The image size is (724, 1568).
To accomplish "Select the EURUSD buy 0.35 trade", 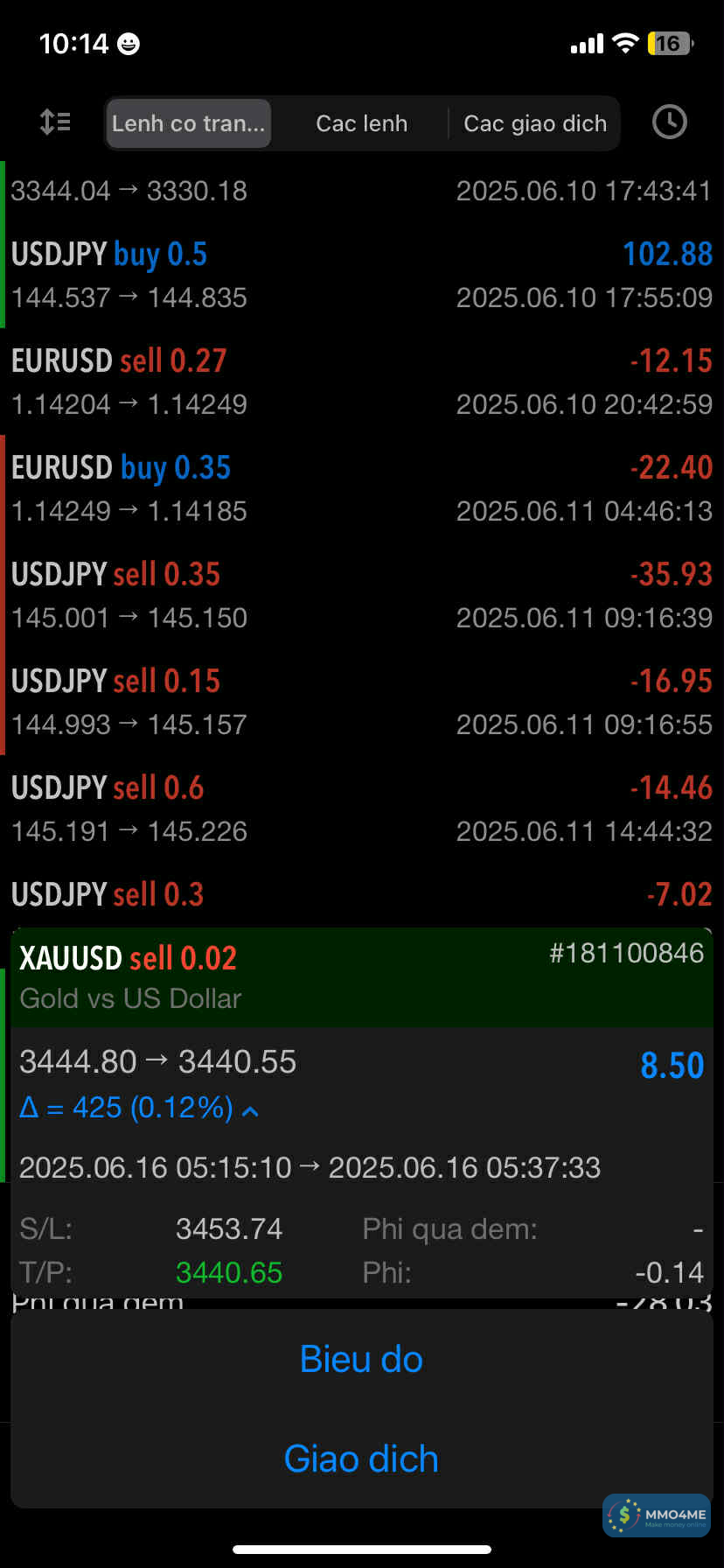I will [361, 488].
